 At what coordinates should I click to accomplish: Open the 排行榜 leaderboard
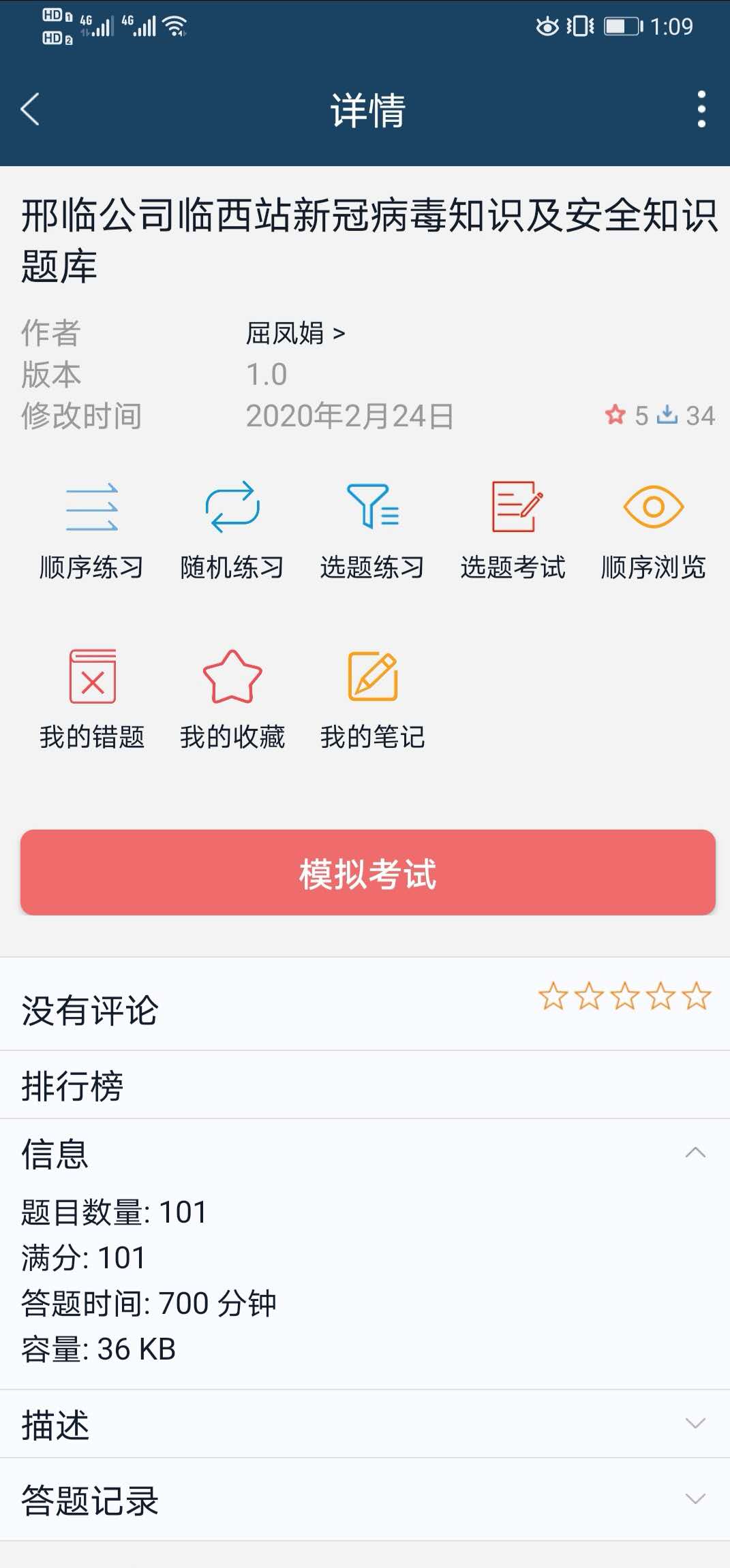(365, 1084)
